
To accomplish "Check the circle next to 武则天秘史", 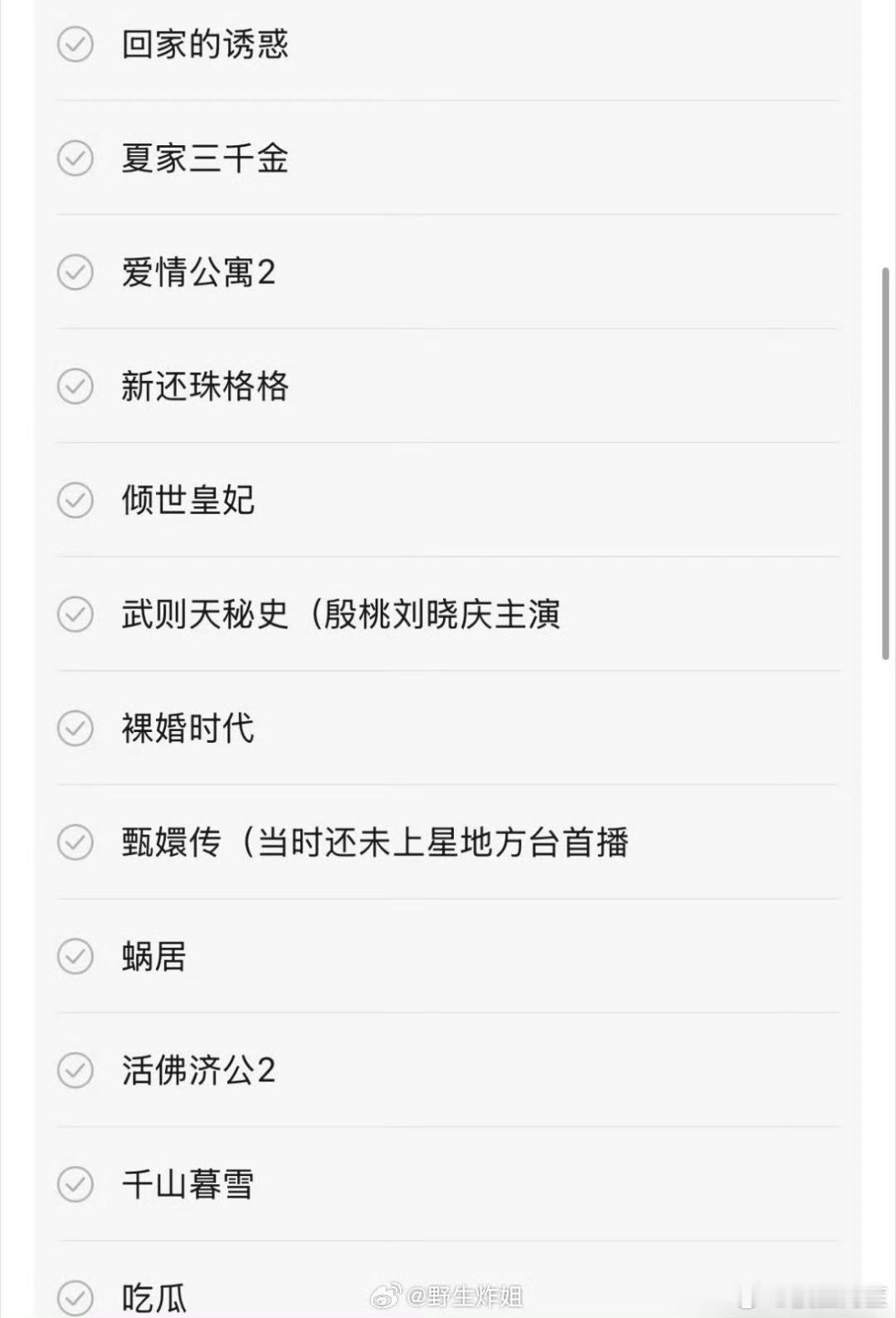I will [75, 615].
